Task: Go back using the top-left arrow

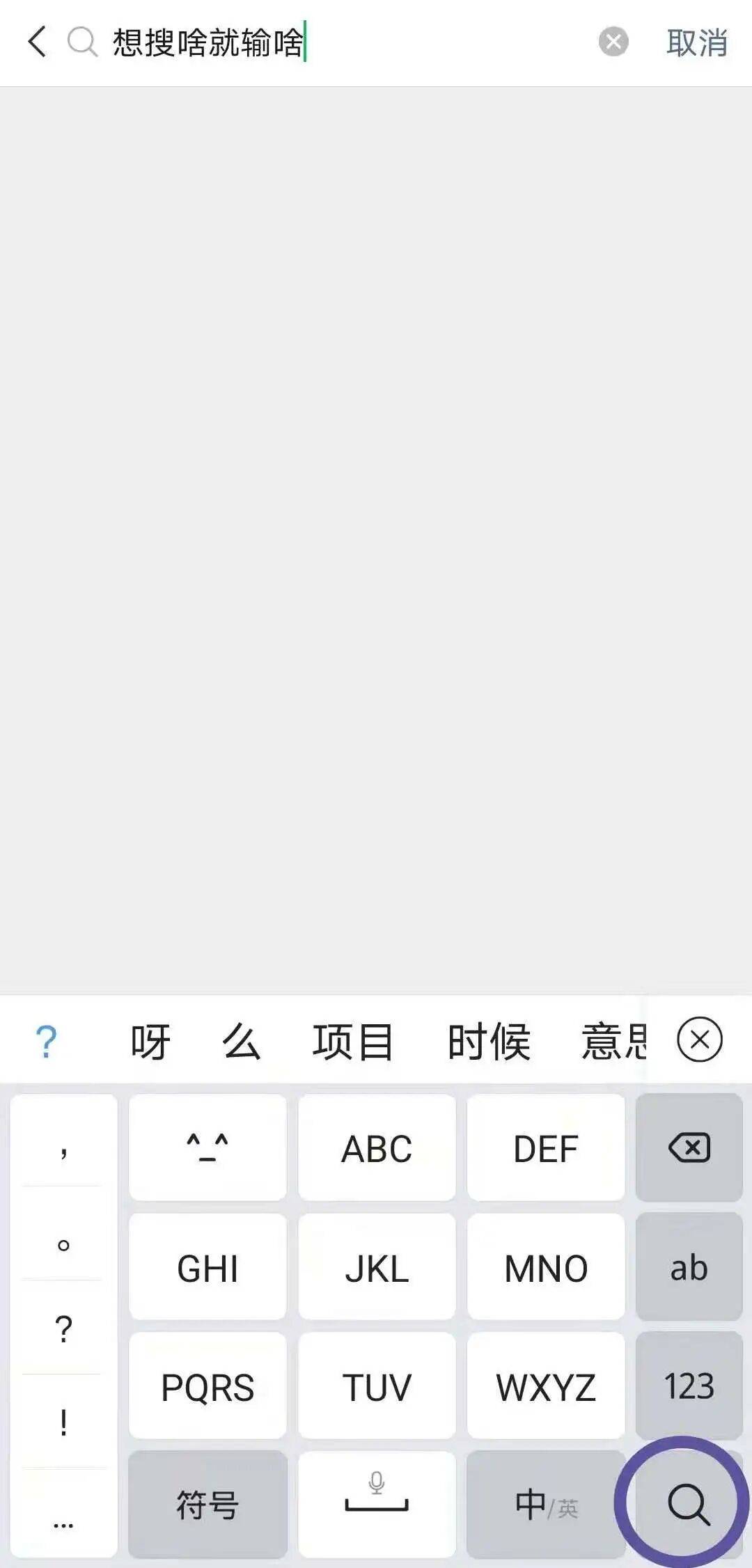Action: click(38, 42)
